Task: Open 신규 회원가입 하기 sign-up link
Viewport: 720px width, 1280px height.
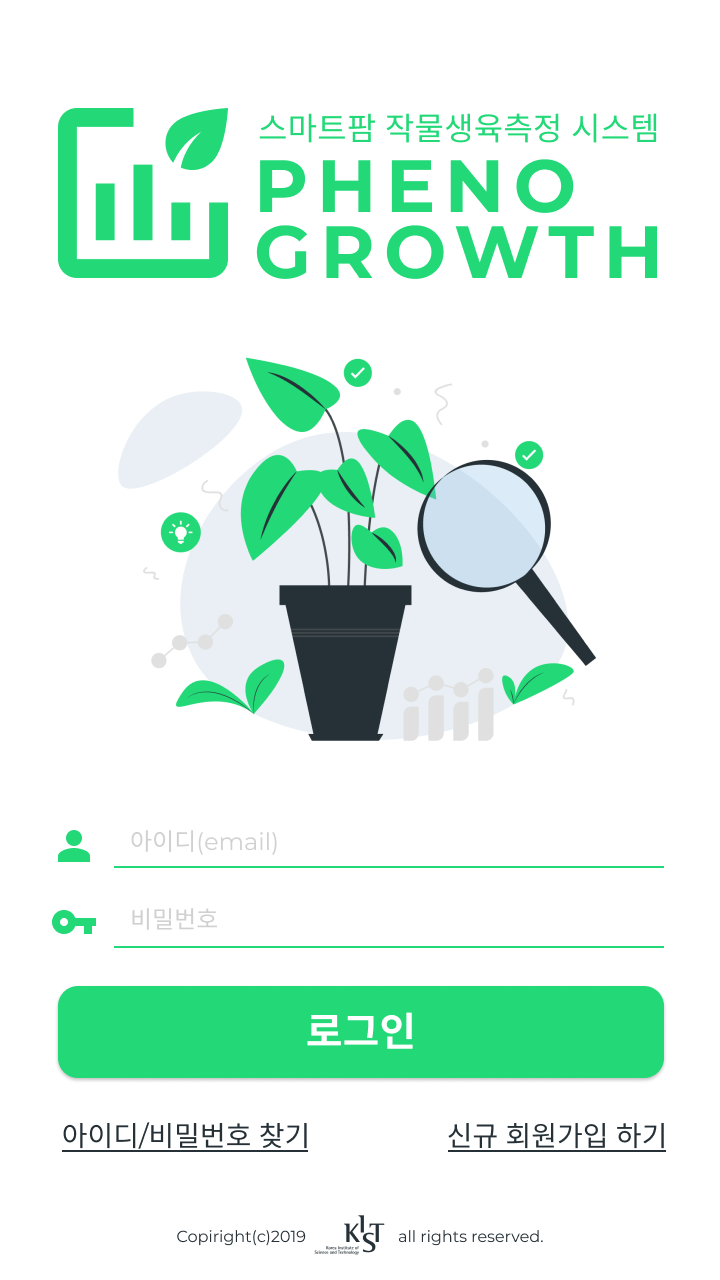Action: point(557,1136)
